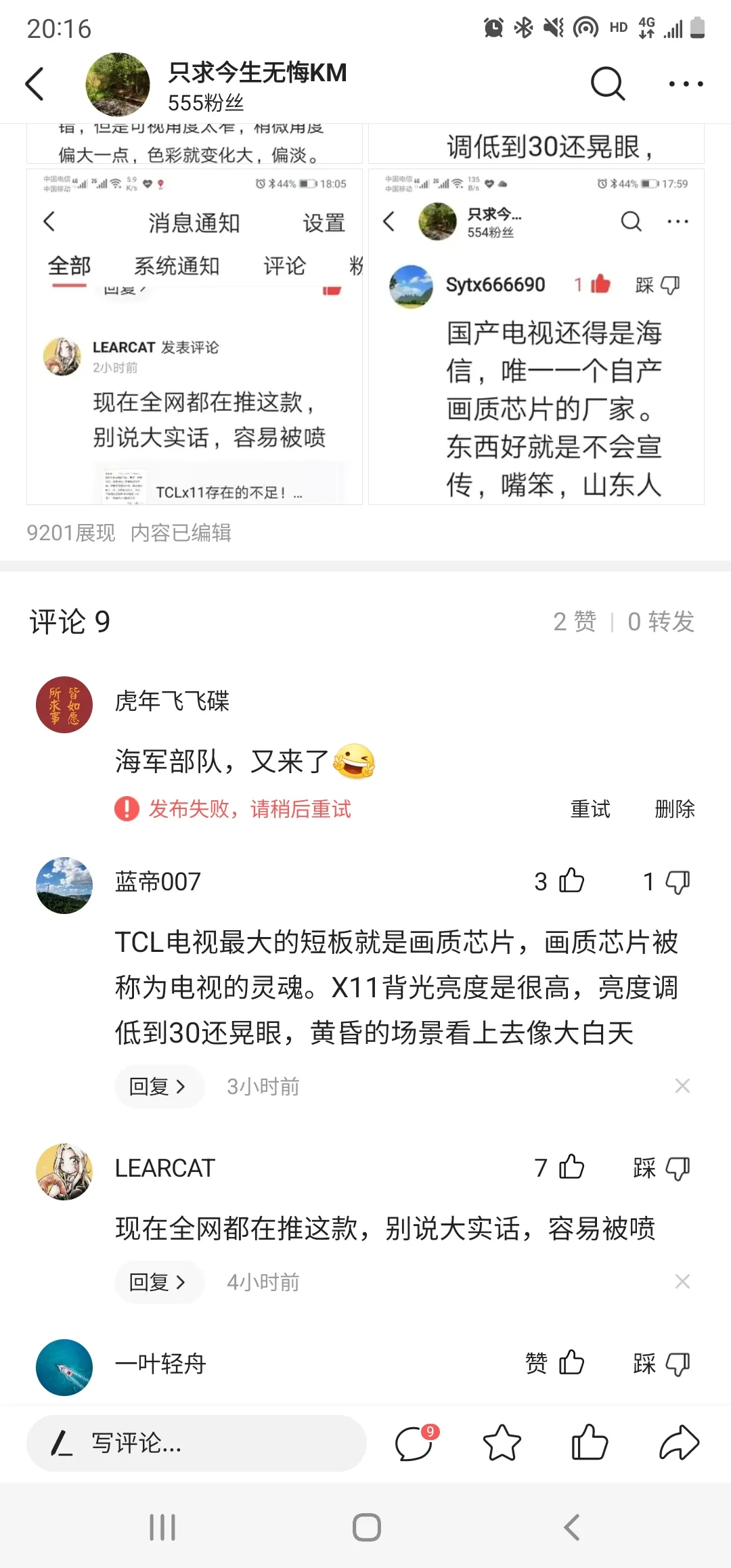The height and width of the screenshot is (1568, 731).
Task: Reply to LEARCAT's comment
Action: click(158, 1282)
